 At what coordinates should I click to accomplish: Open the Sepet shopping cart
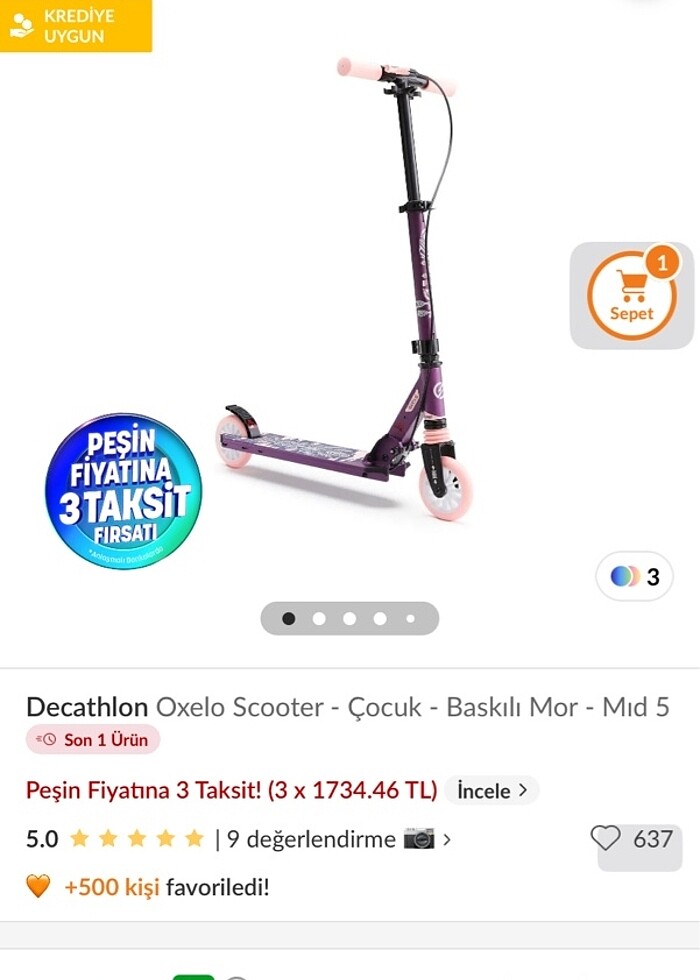coord(631,295)
